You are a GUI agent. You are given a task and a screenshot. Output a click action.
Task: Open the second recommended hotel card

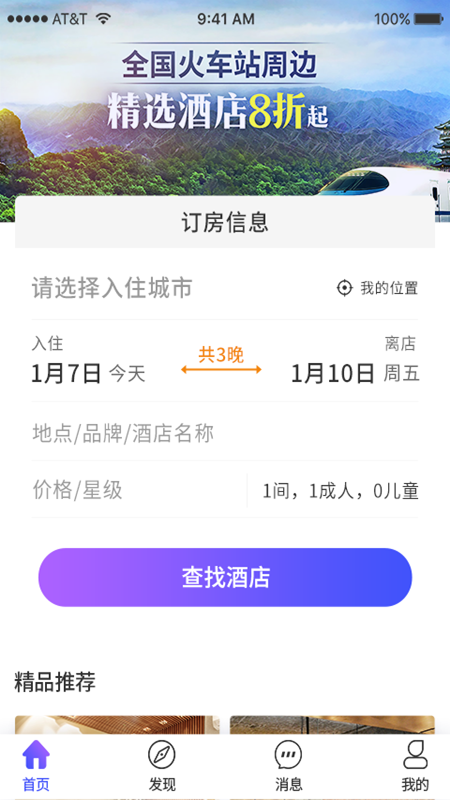(x=332, y=724)
